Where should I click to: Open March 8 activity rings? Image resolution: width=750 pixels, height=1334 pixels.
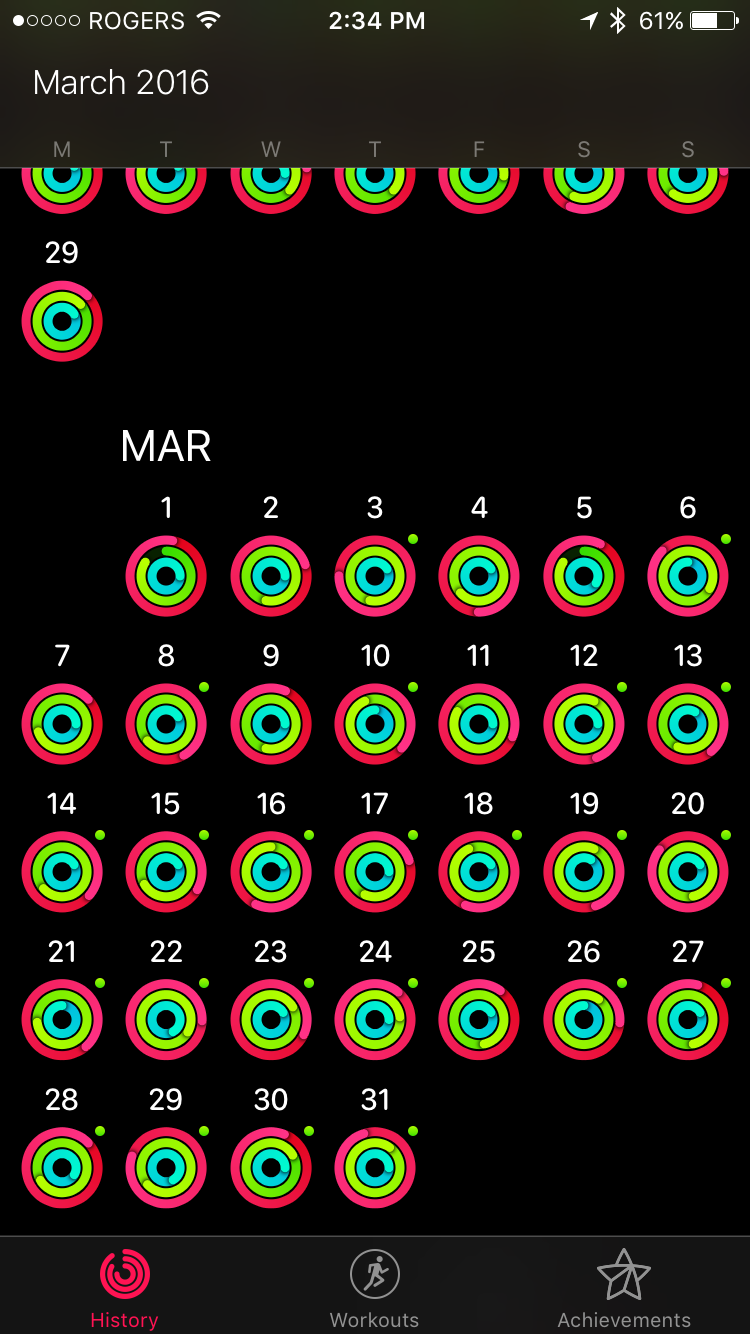166,724
